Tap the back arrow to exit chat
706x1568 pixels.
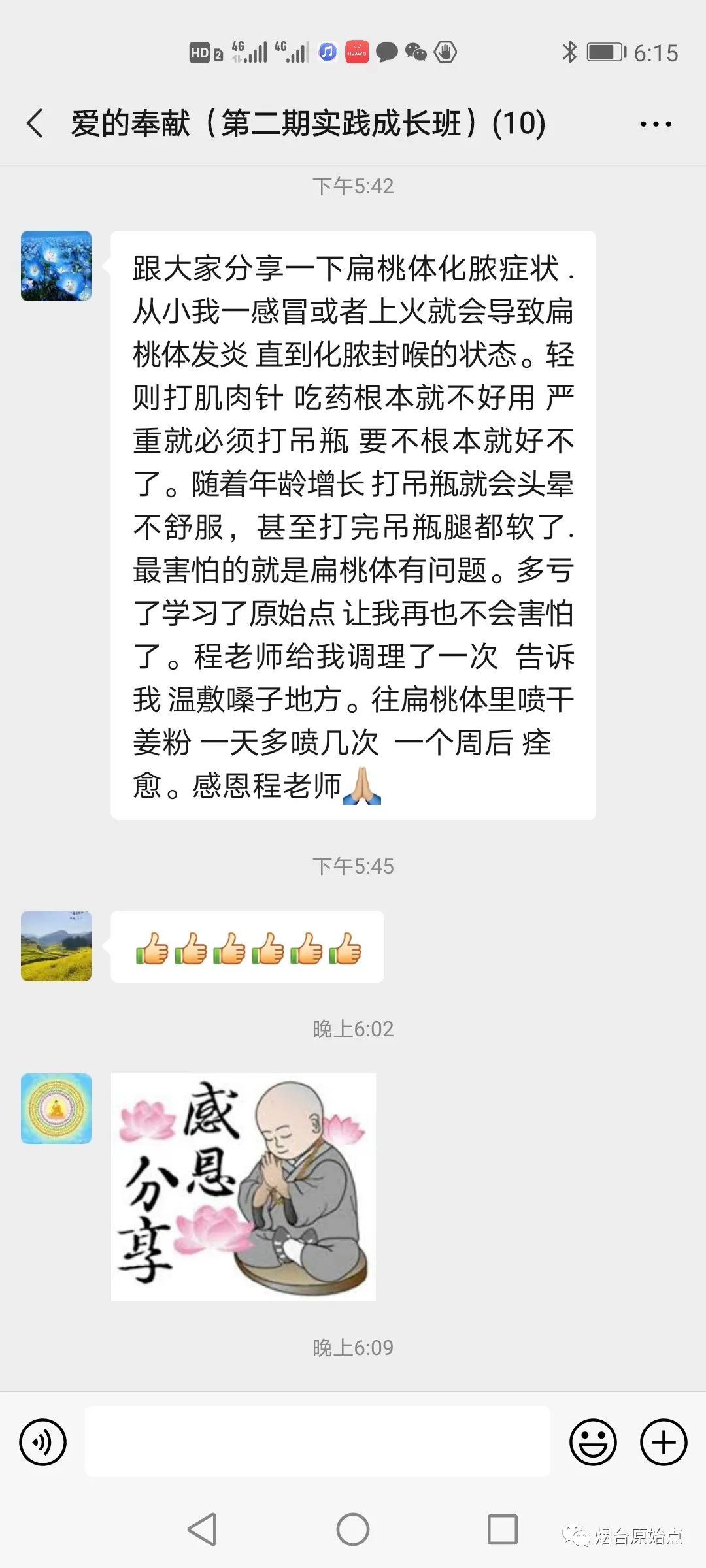pyautogui.click(x=36, y=122)
